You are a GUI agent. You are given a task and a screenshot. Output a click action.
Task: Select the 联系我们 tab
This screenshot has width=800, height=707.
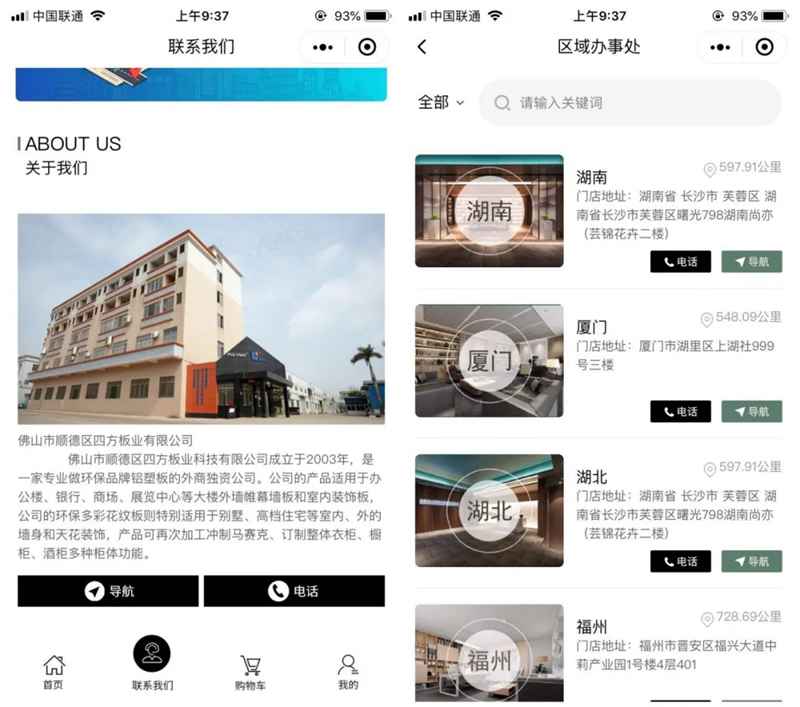click(152, 664)
